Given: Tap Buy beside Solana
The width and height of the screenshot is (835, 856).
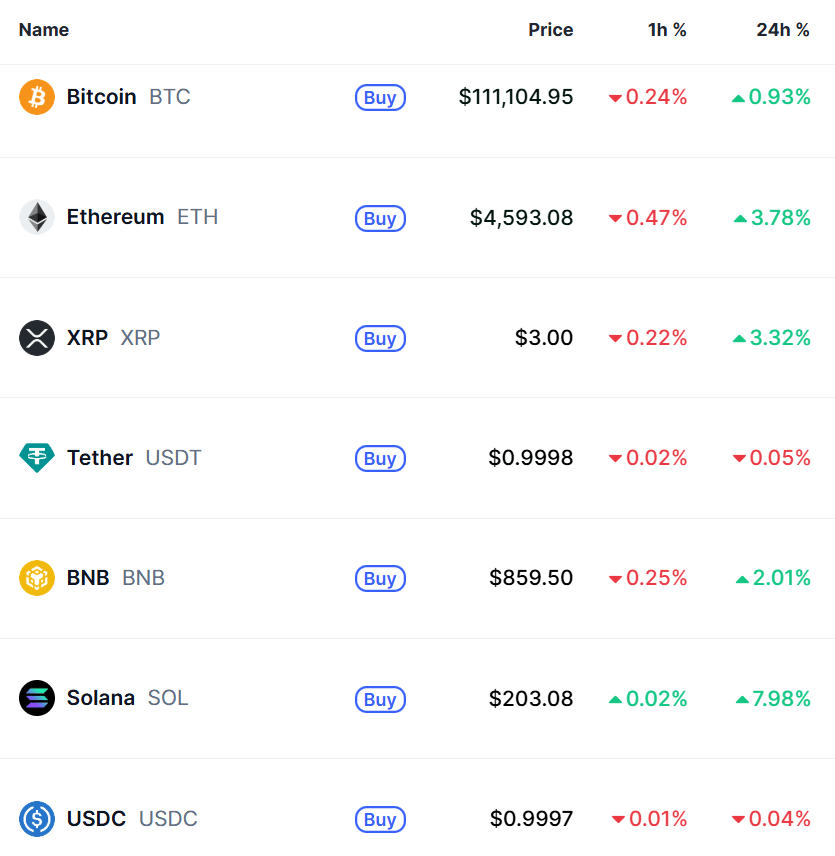Looking at the screenshot, I should click(380, 699).
